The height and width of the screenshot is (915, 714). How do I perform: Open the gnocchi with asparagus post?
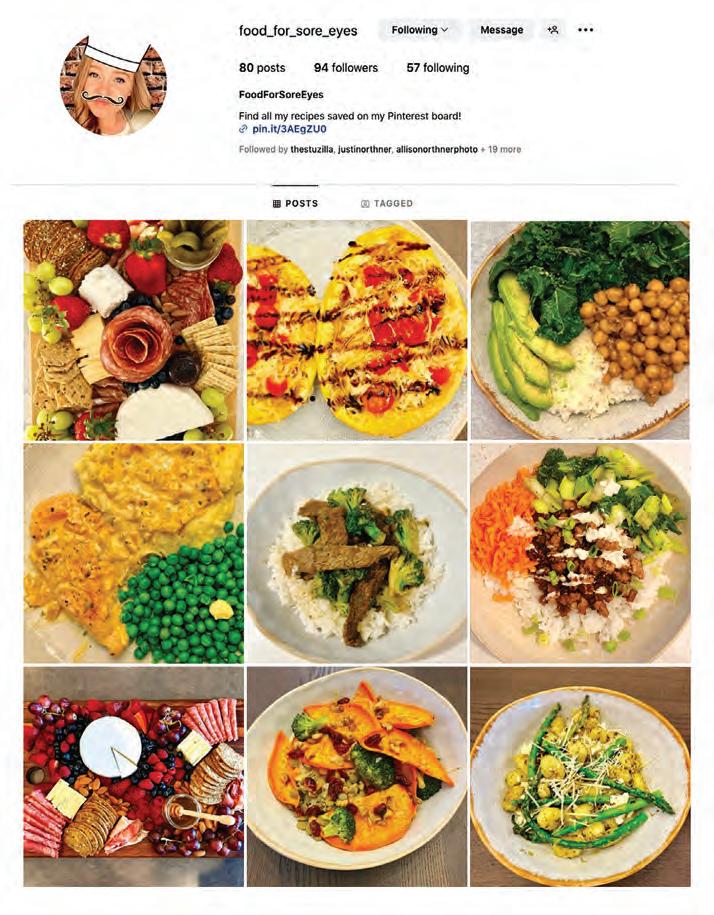[580, 777]
